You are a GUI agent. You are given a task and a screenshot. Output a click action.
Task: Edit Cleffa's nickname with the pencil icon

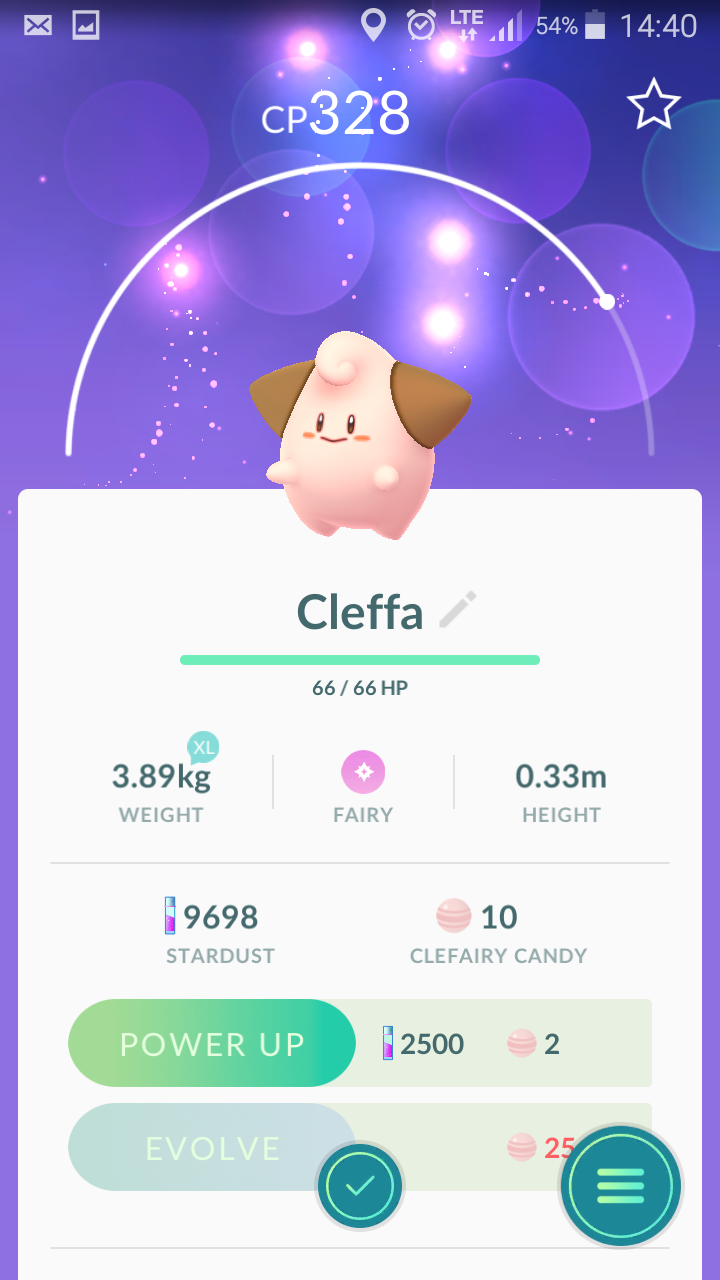458,610
